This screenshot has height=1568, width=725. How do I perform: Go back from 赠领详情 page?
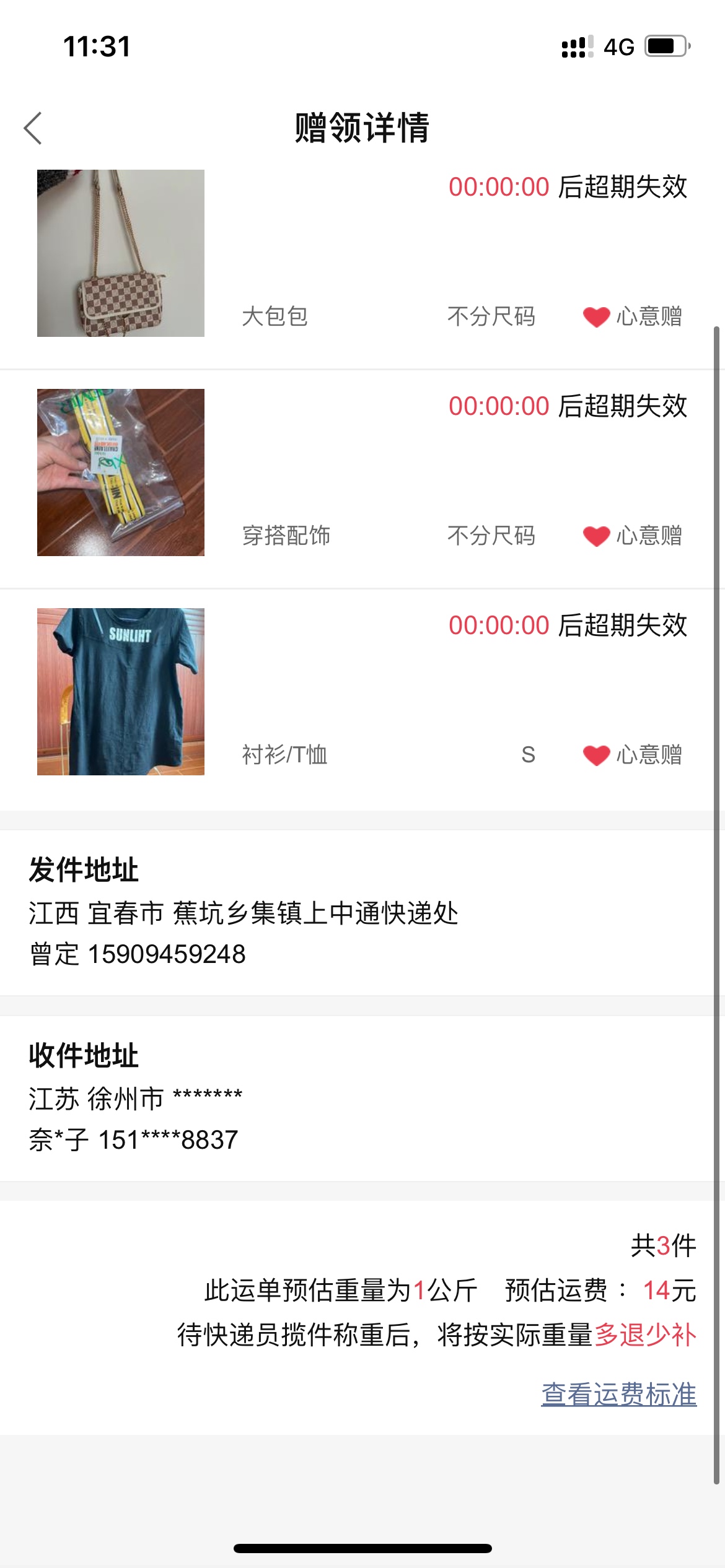[x=33, y=128]
